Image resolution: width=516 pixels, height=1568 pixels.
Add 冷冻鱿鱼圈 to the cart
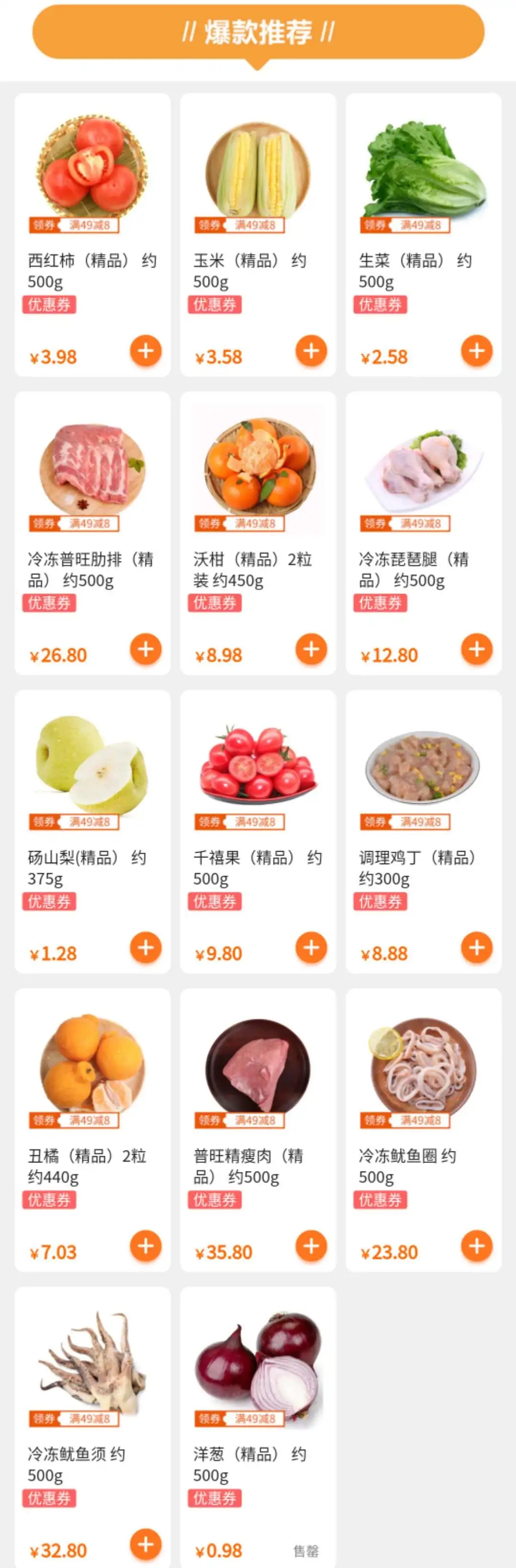(x=476, y=1246)
